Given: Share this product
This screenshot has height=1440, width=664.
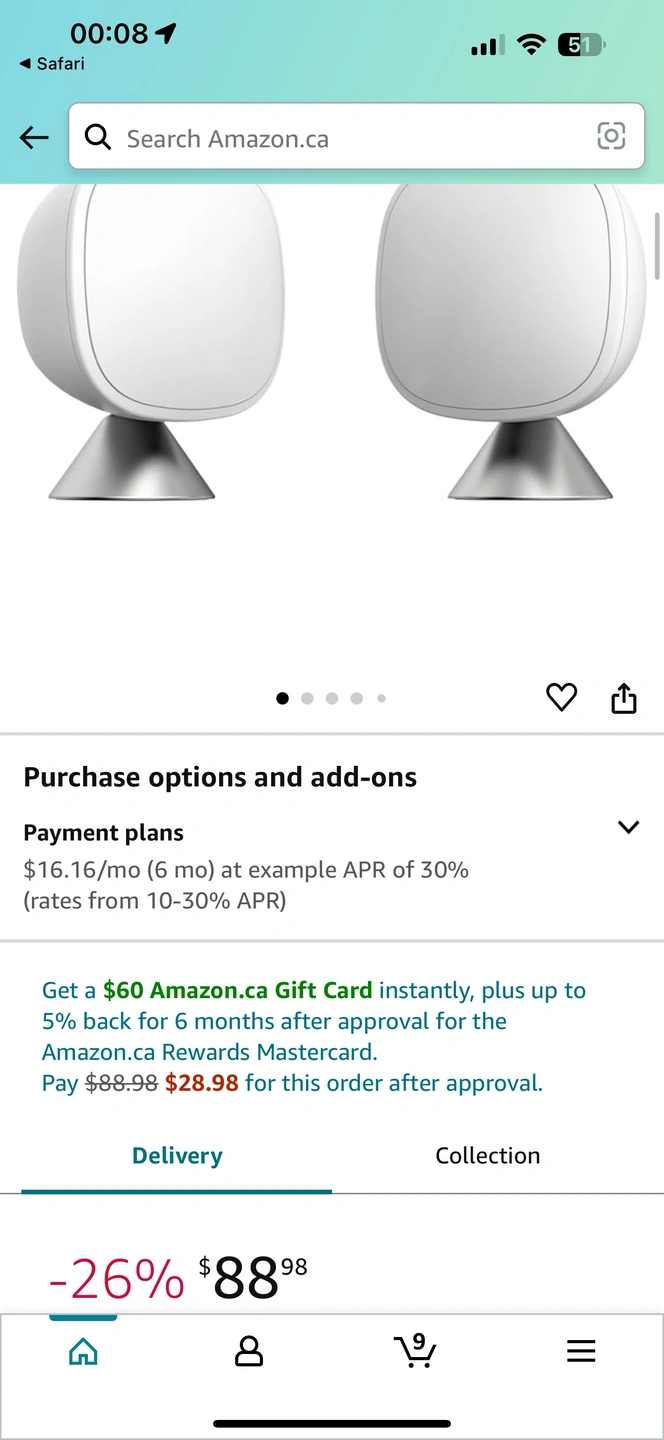Looking at the screenshot, I should 624,697.
